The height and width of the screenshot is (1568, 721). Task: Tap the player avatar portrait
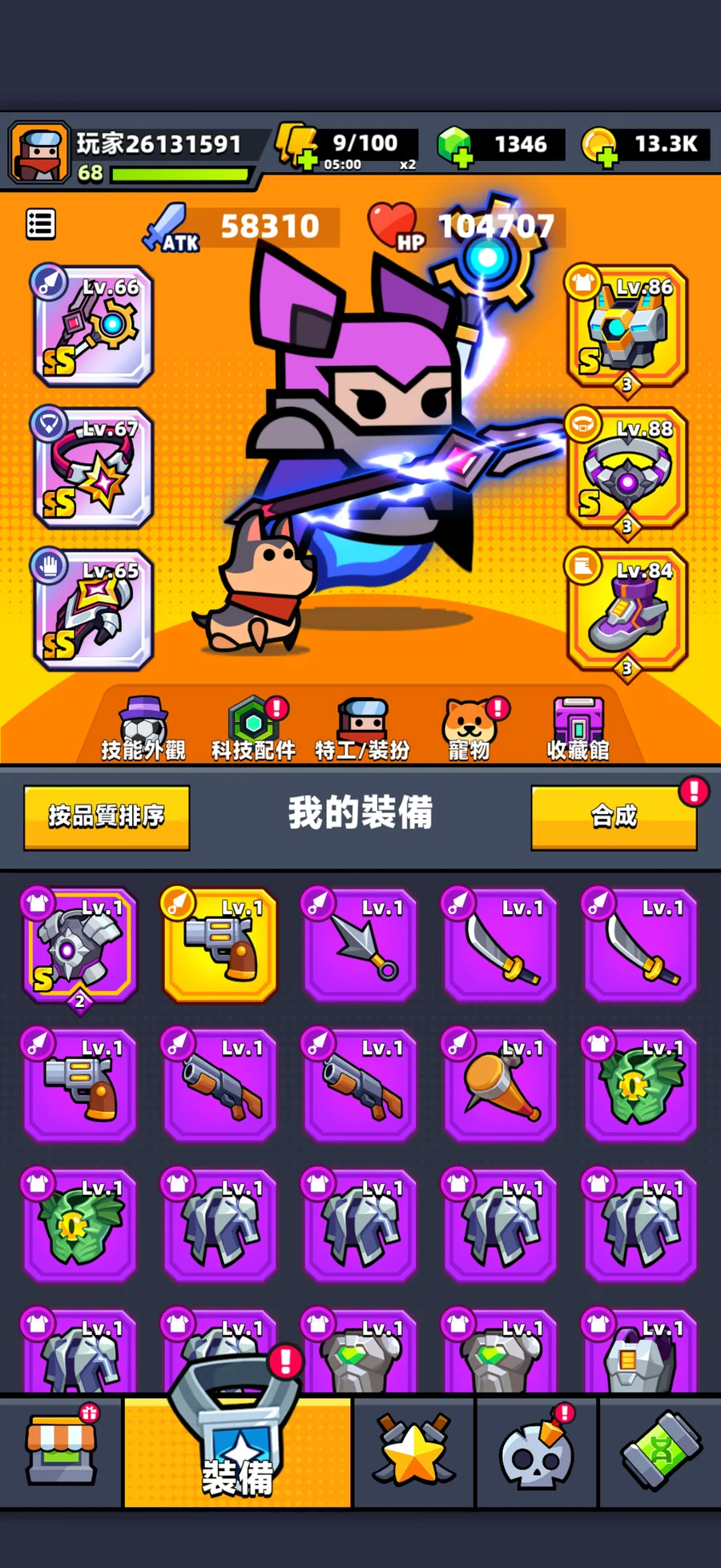coord(38,152)
